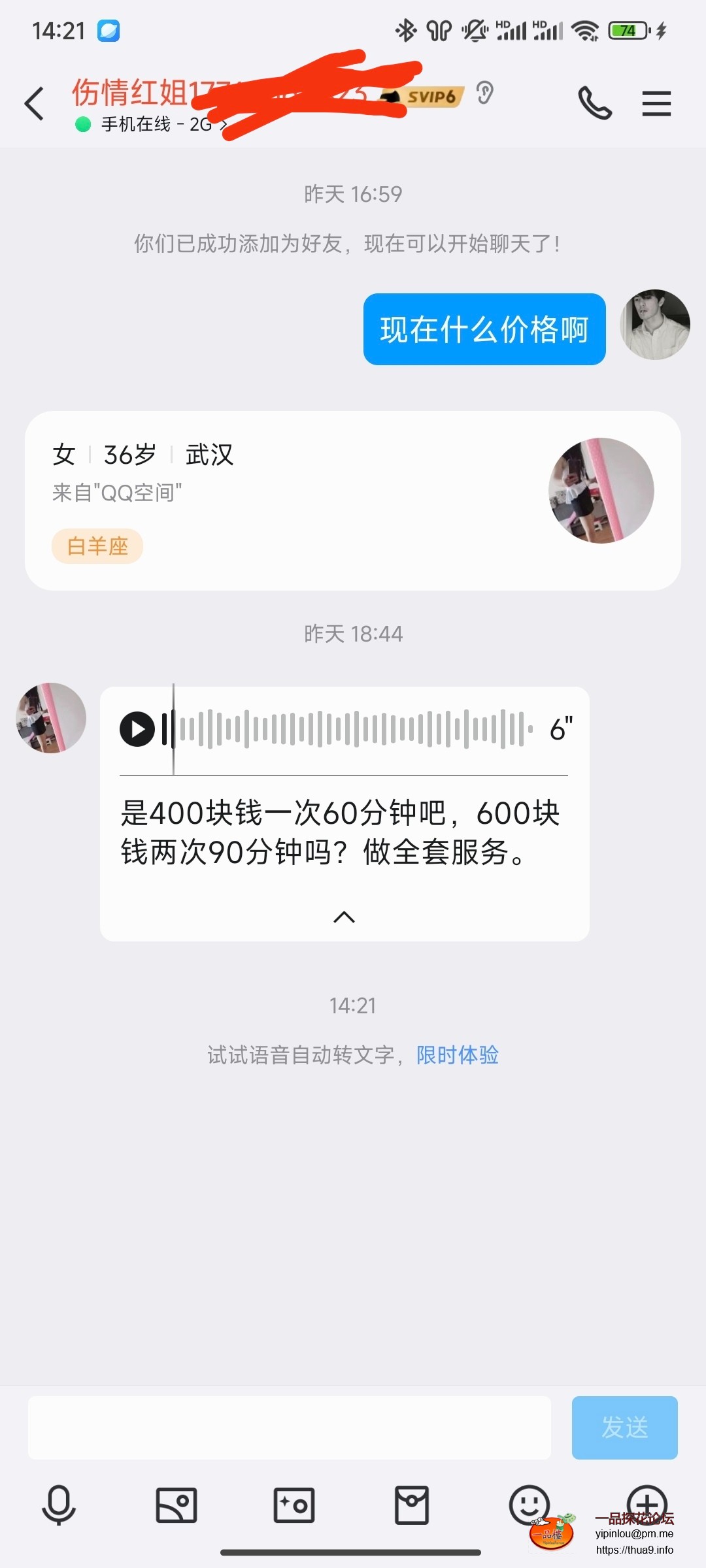This screenshot has height=1568, width=706.
Task: Go back from this chat
Action: [34, 104]
